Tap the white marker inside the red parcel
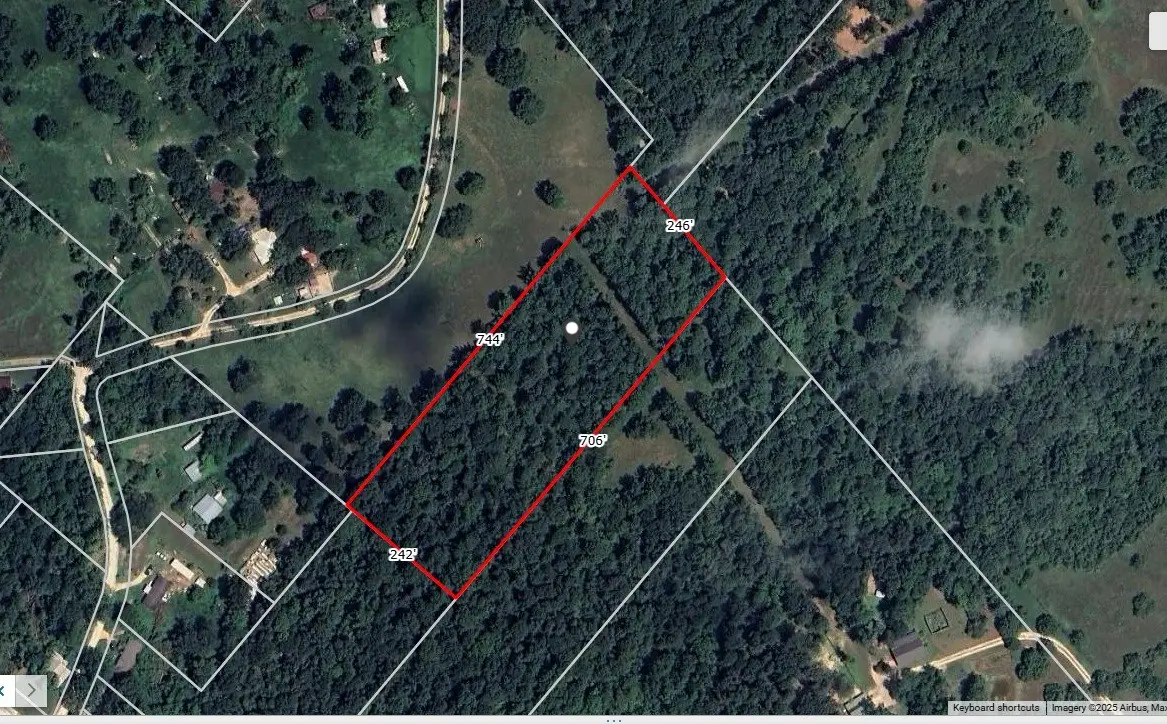 (x=572, y=328)
